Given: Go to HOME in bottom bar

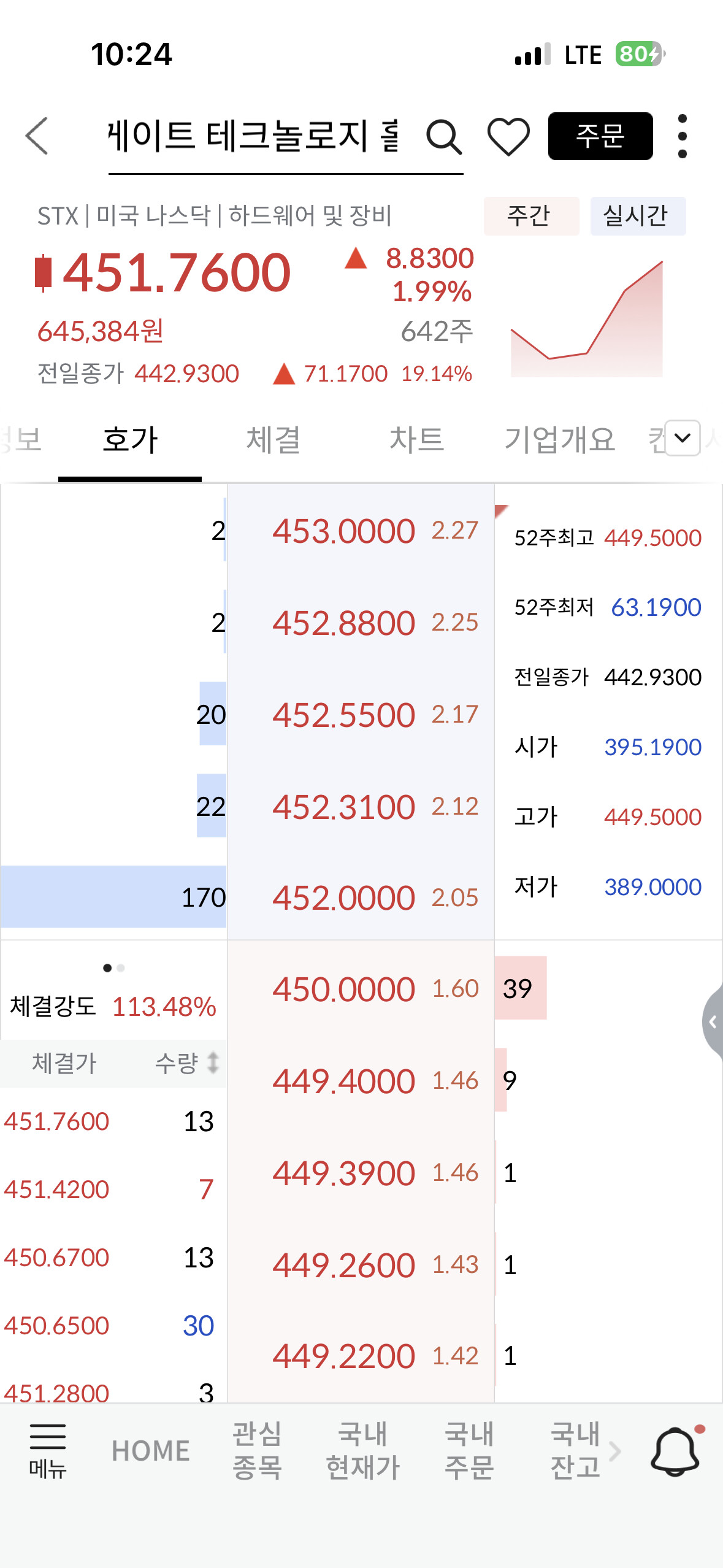Looking at the screenshot, I should tap(151, 1451).
